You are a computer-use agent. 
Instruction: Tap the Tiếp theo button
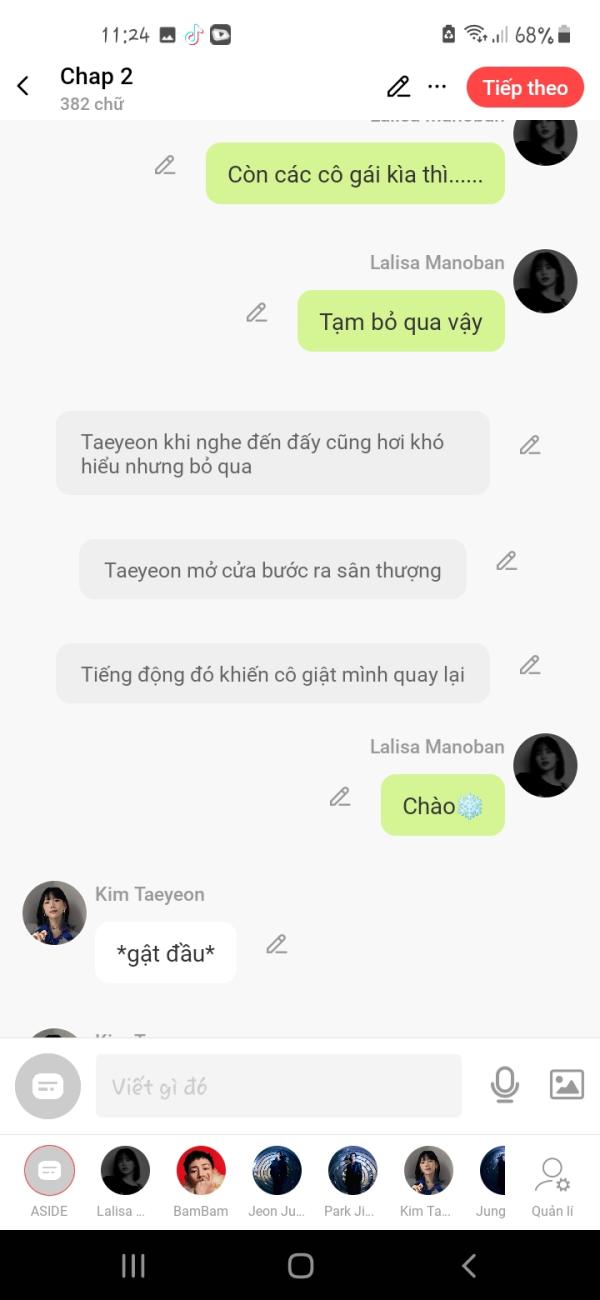click(x=525, y=87)
